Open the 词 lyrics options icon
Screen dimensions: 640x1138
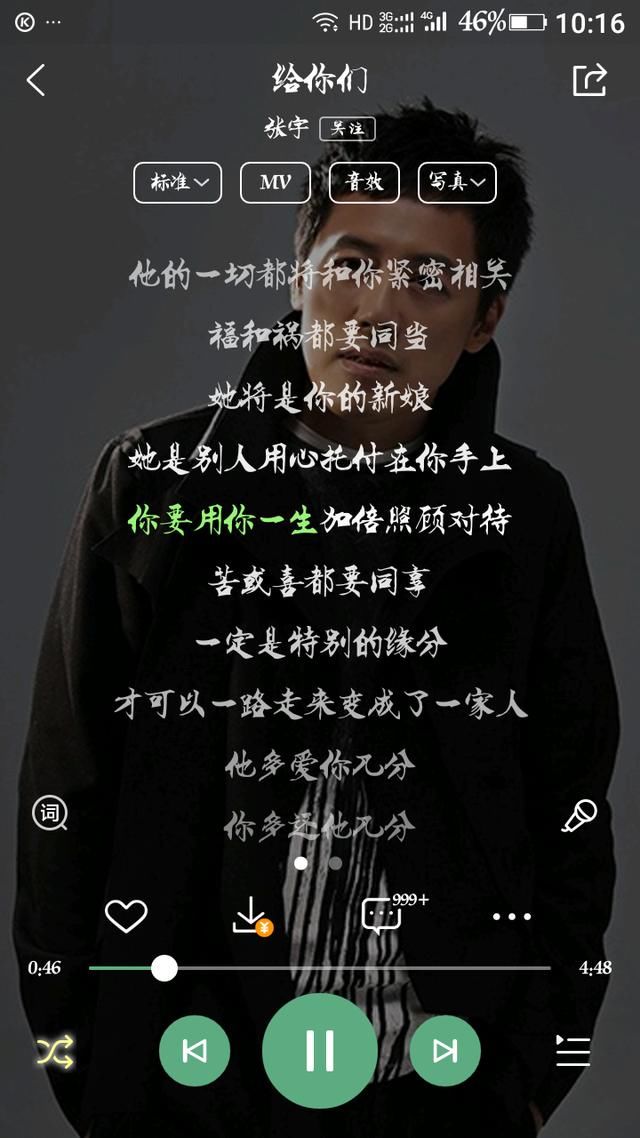click(50, 814)
